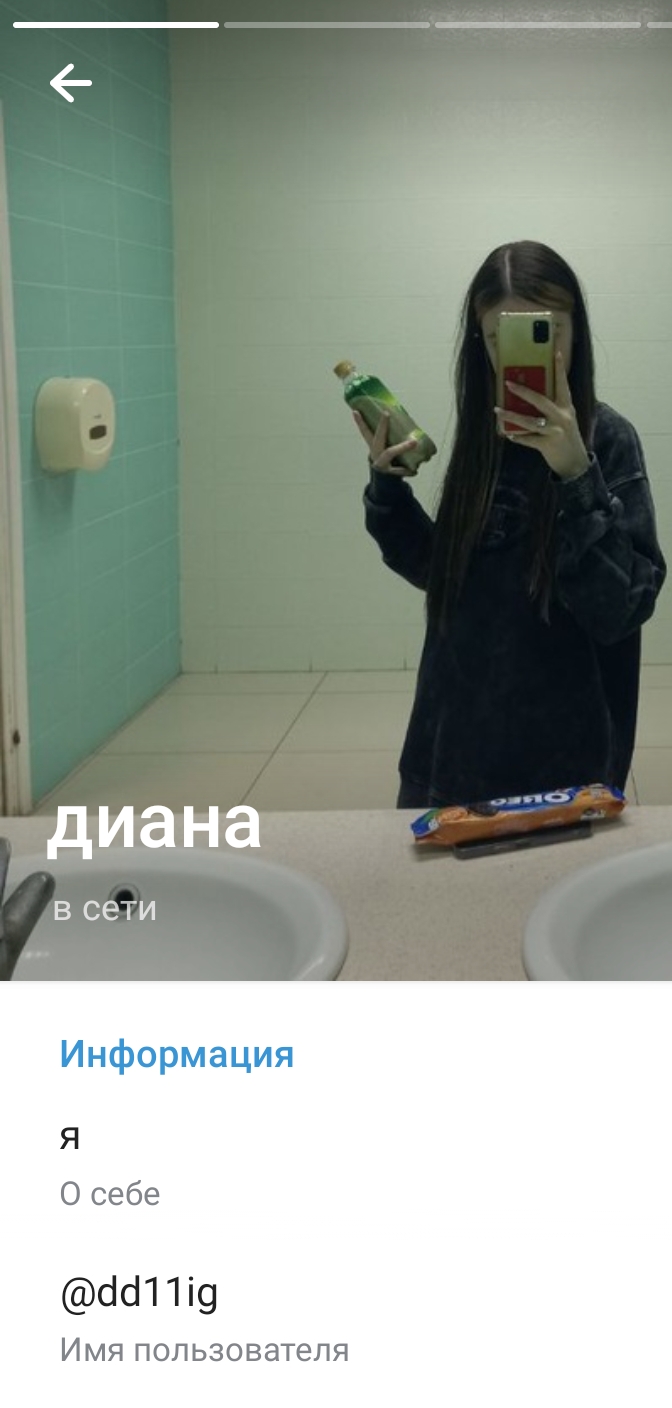Open диана's profile photo full screen
The image size is (672, 1408).
[x=336, y=450]
